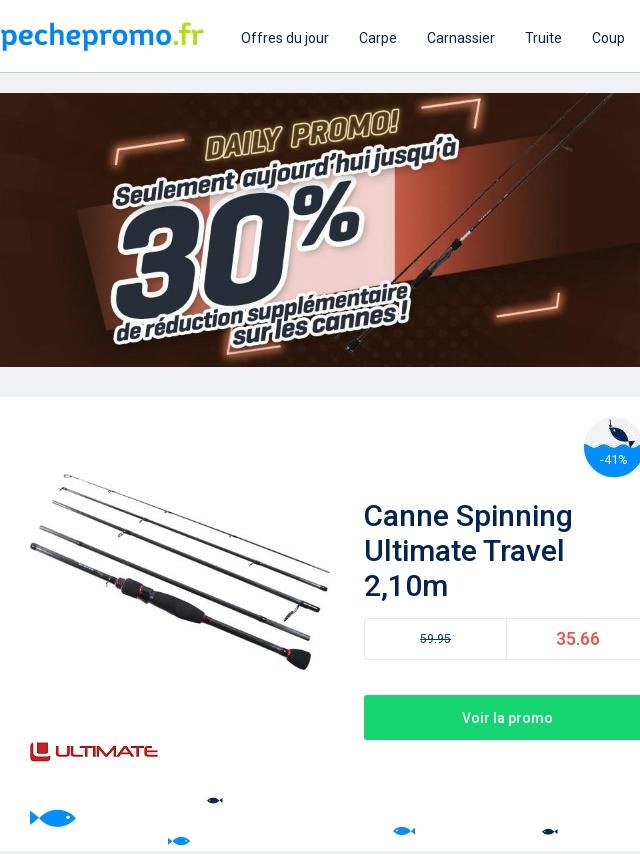640x854 pixels.
Task: Select the Carnassier category
Action: tap(460, 38)
